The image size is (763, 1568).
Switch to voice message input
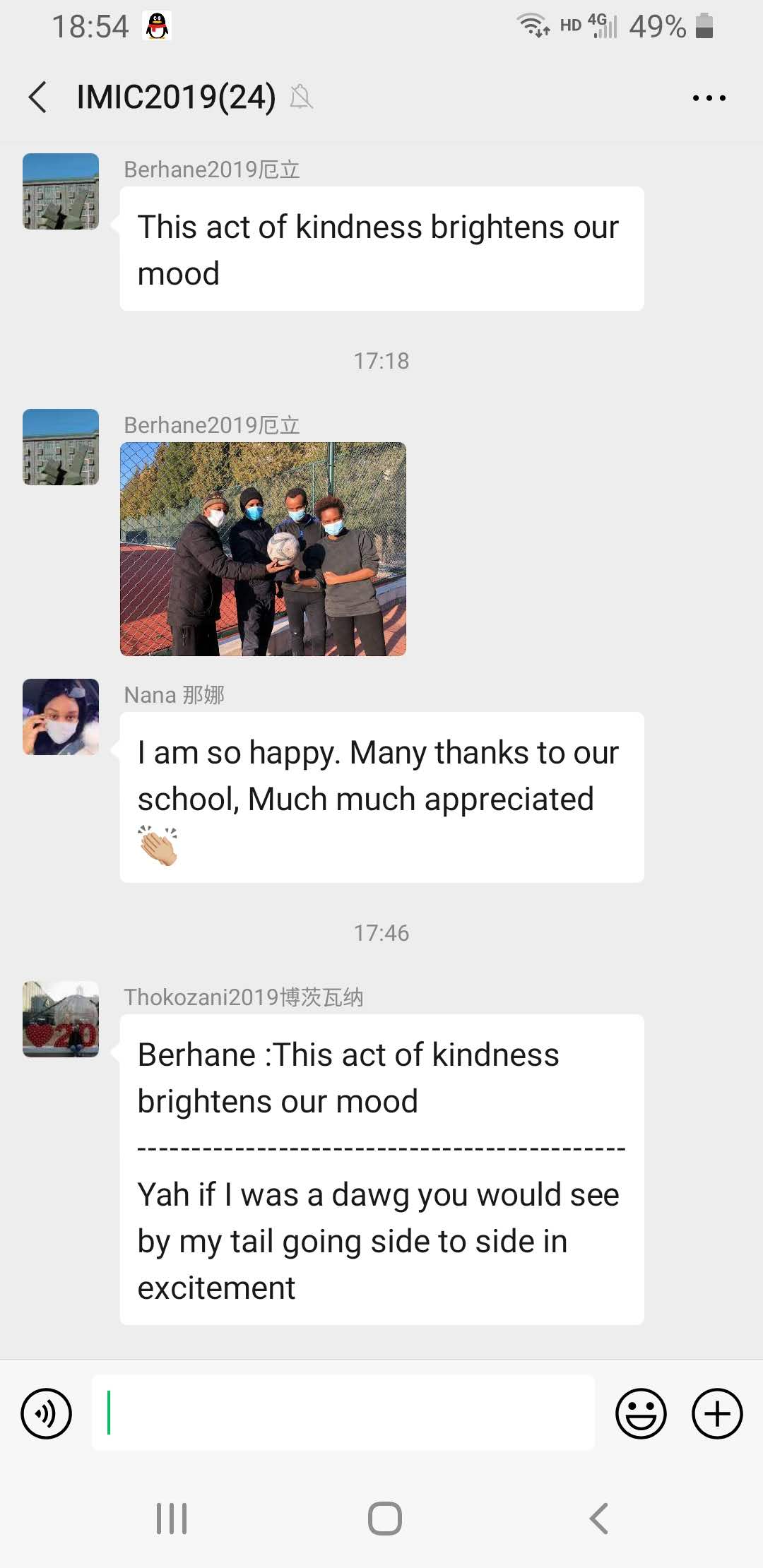(x=47, y=1413)
